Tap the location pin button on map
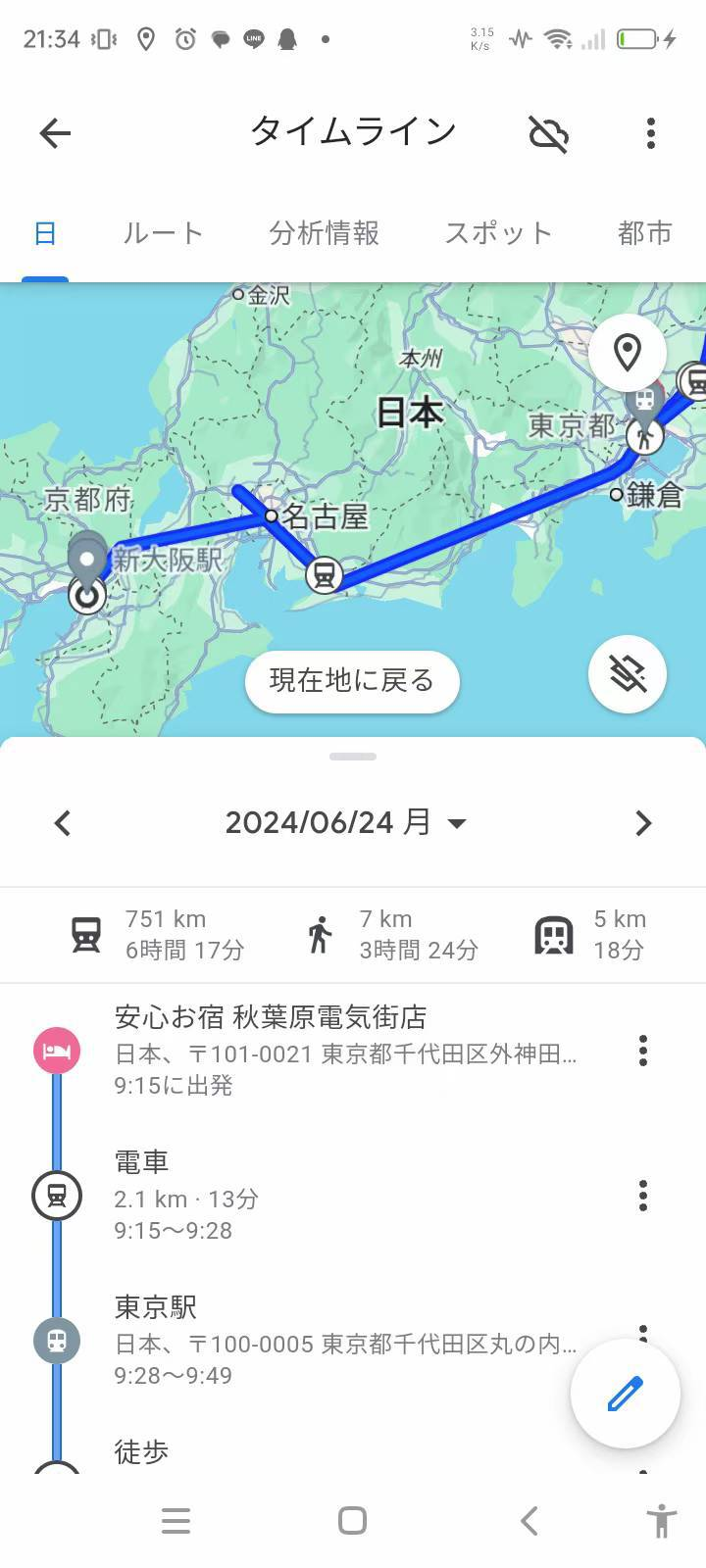 (x=628, y=353)
